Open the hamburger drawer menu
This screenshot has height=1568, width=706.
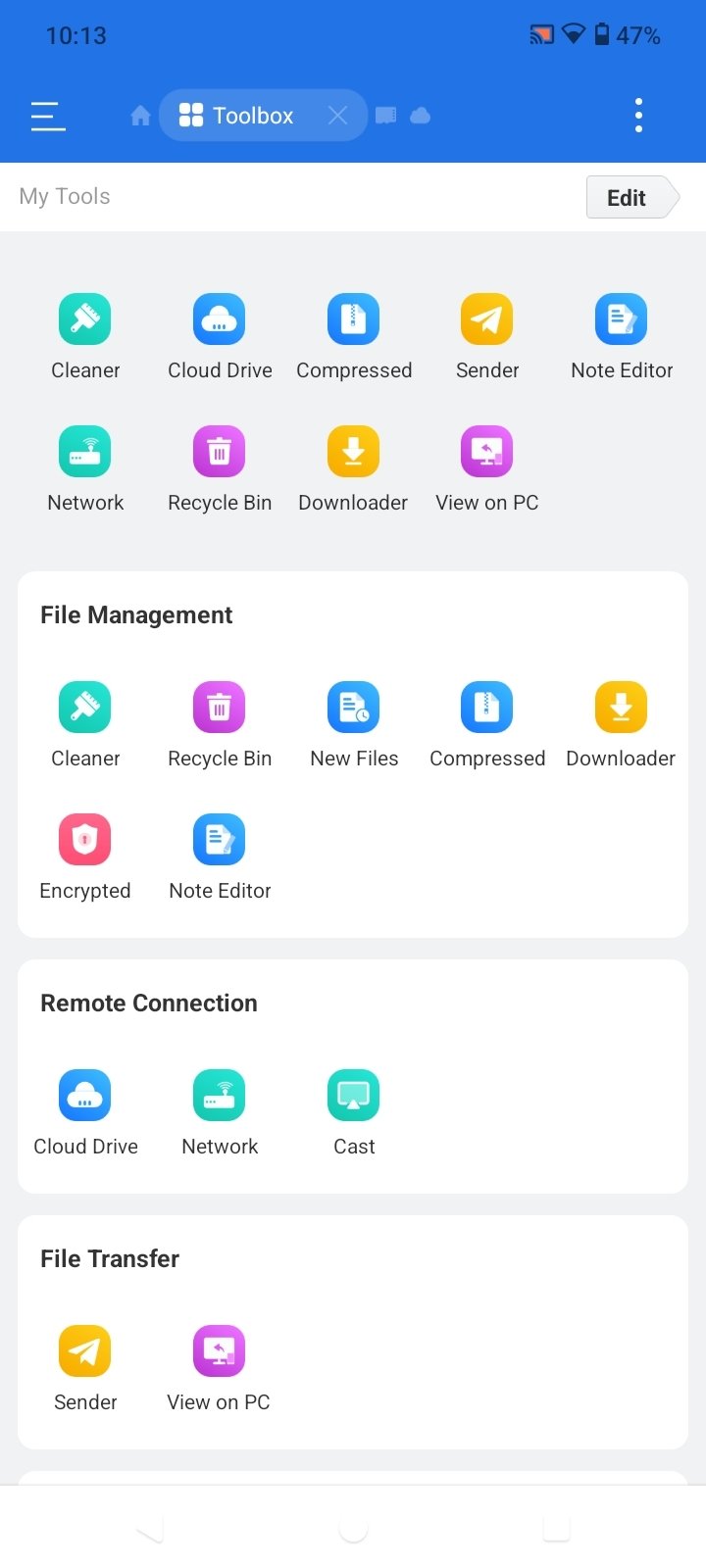(48, 116)
